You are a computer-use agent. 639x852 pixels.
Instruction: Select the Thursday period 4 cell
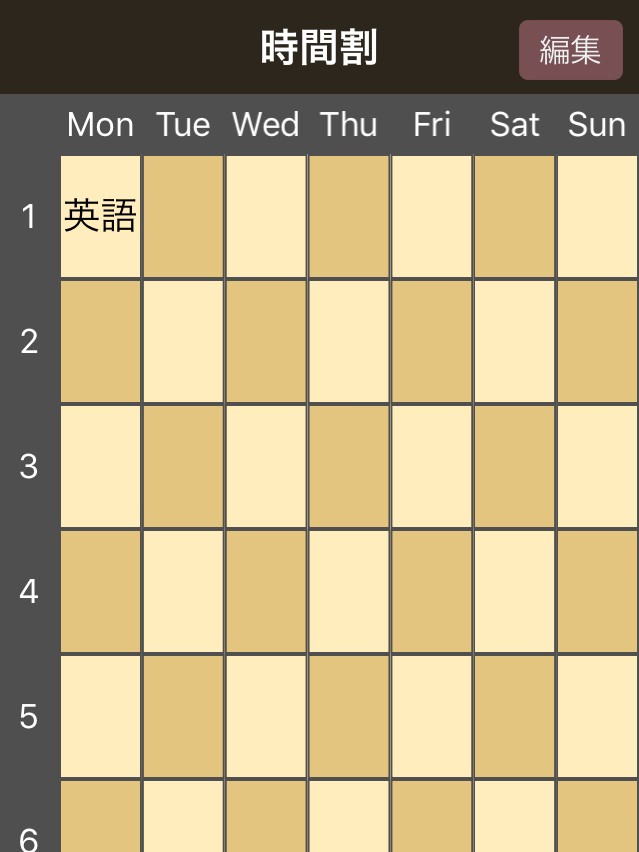click(x=348, y=591)
